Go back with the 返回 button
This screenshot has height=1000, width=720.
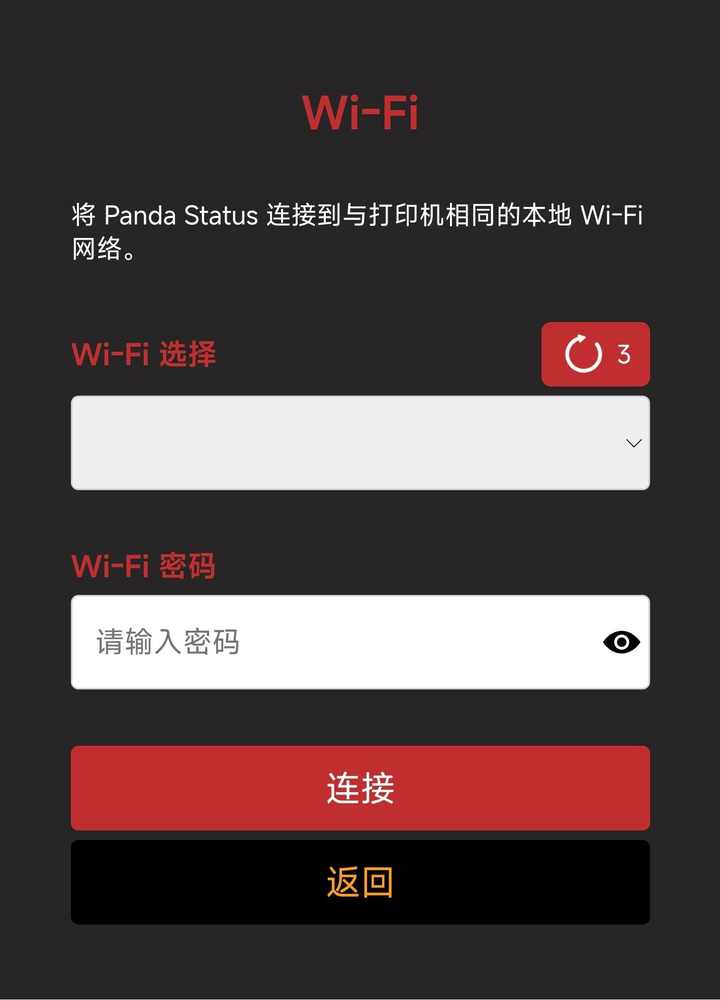(360, 882)
